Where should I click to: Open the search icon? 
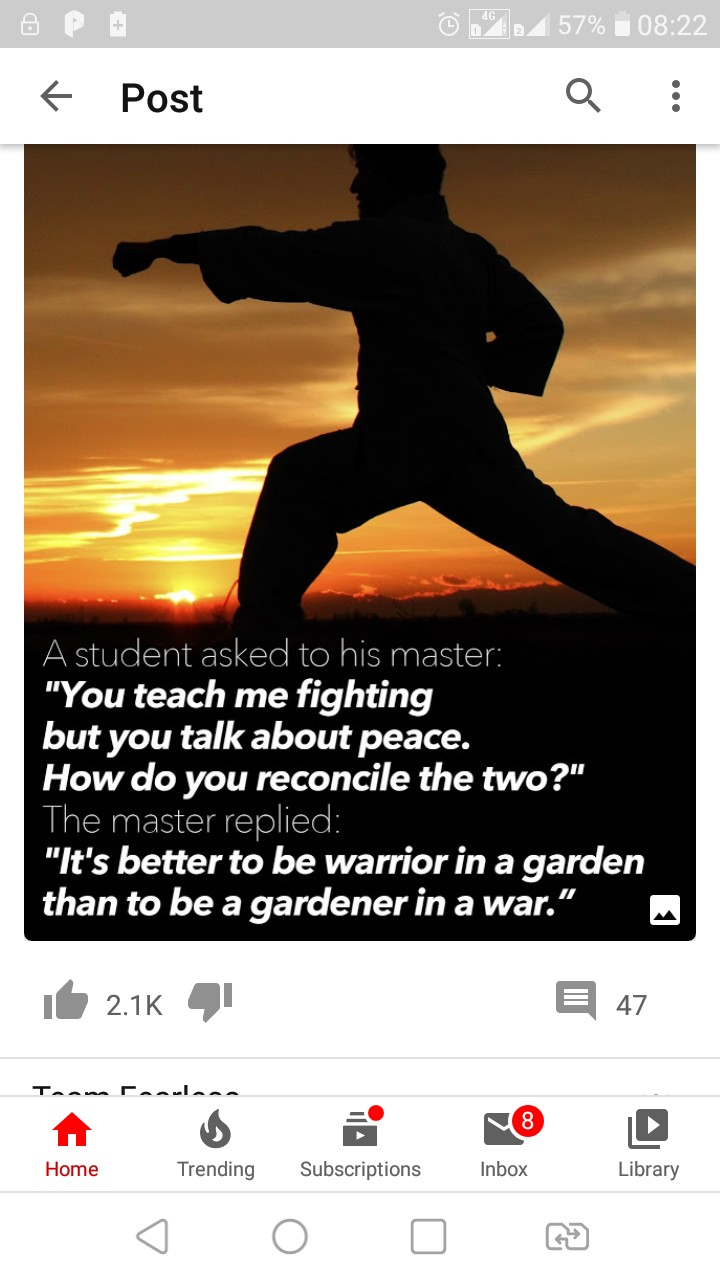coord(583,97)
